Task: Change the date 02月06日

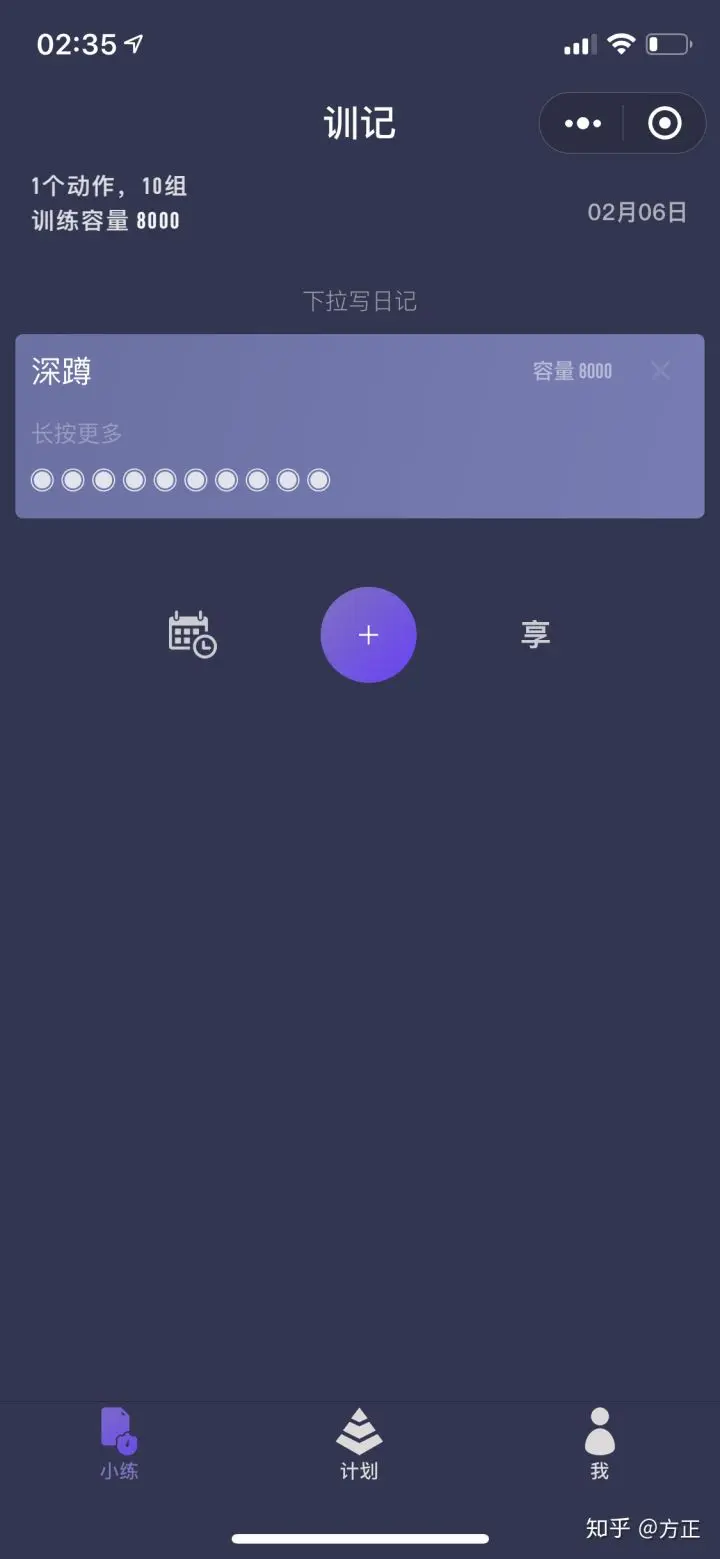Action: (637, 212)
